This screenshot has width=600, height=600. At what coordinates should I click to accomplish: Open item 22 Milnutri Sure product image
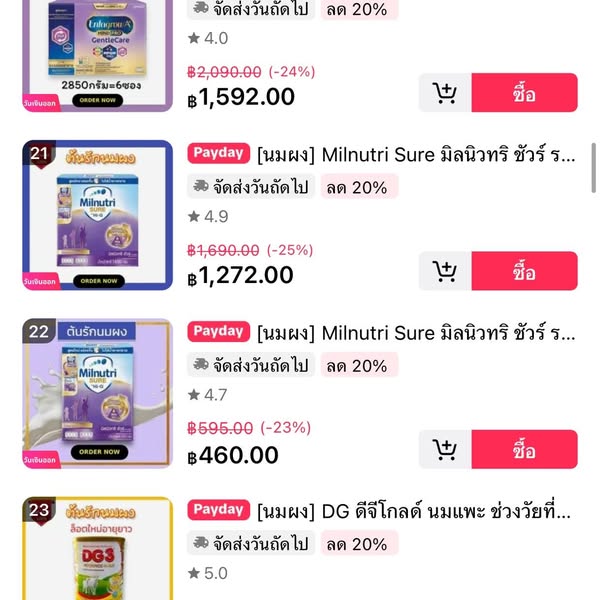(x=97, y=393)
